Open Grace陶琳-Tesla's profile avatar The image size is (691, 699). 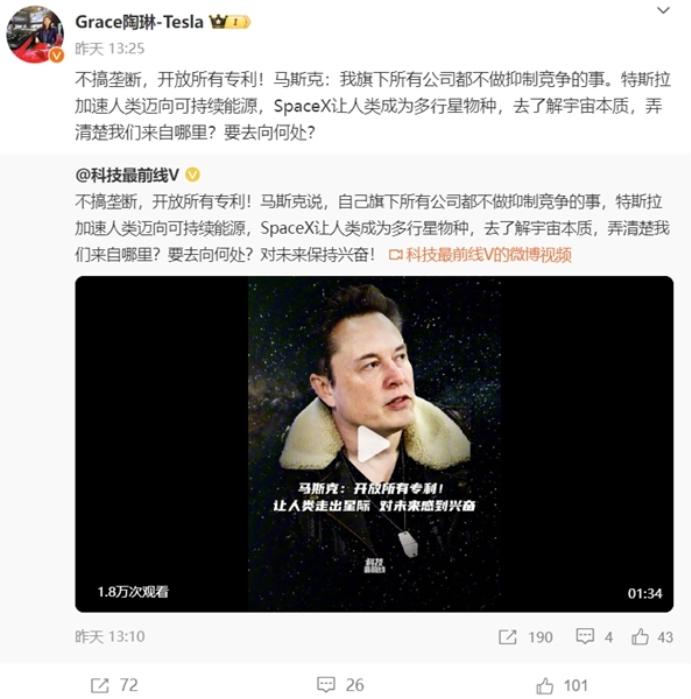35,32
